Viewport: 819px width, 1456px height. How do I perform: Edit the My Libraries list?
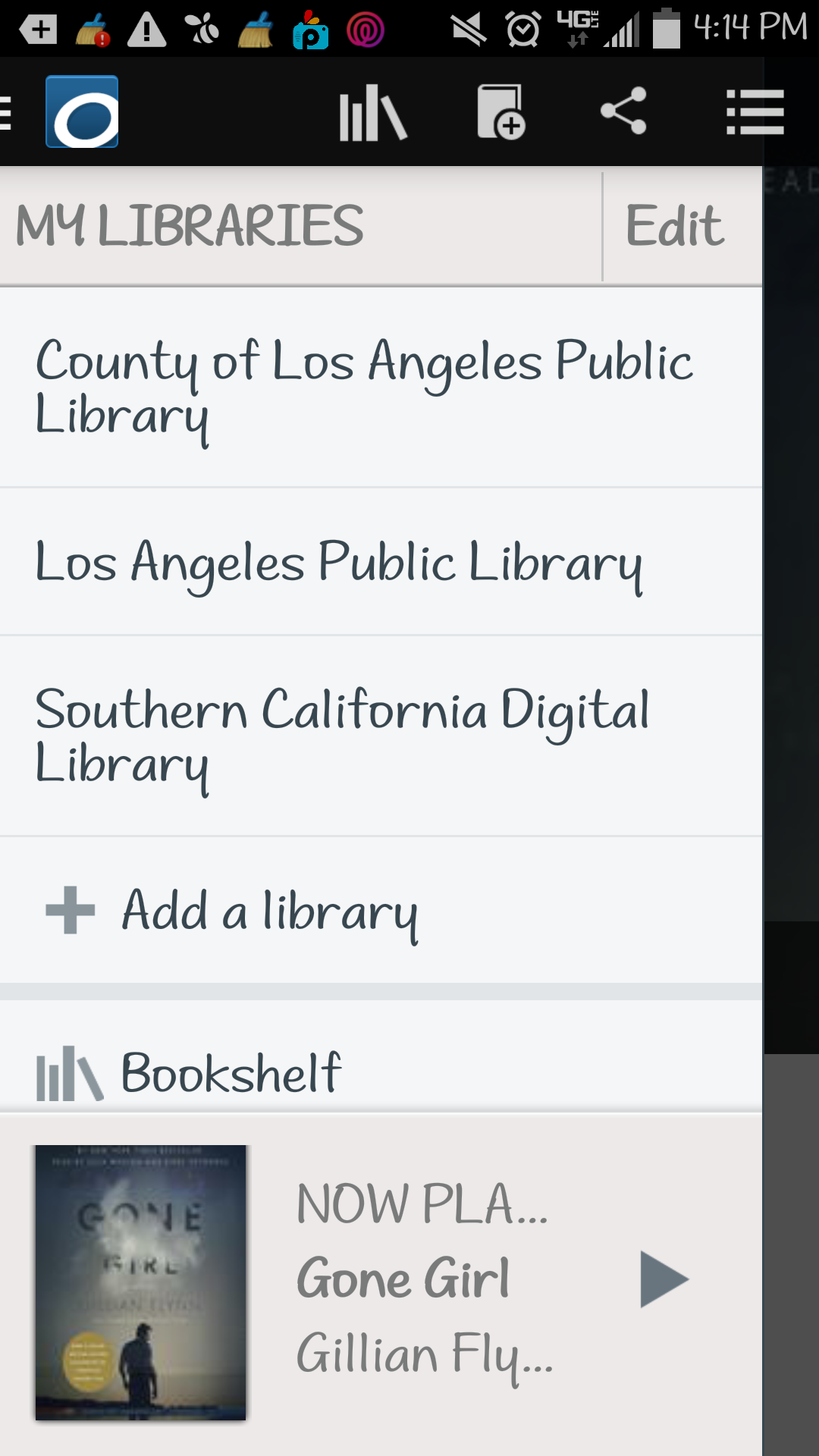pyautogui.click(x=675, y=226)
